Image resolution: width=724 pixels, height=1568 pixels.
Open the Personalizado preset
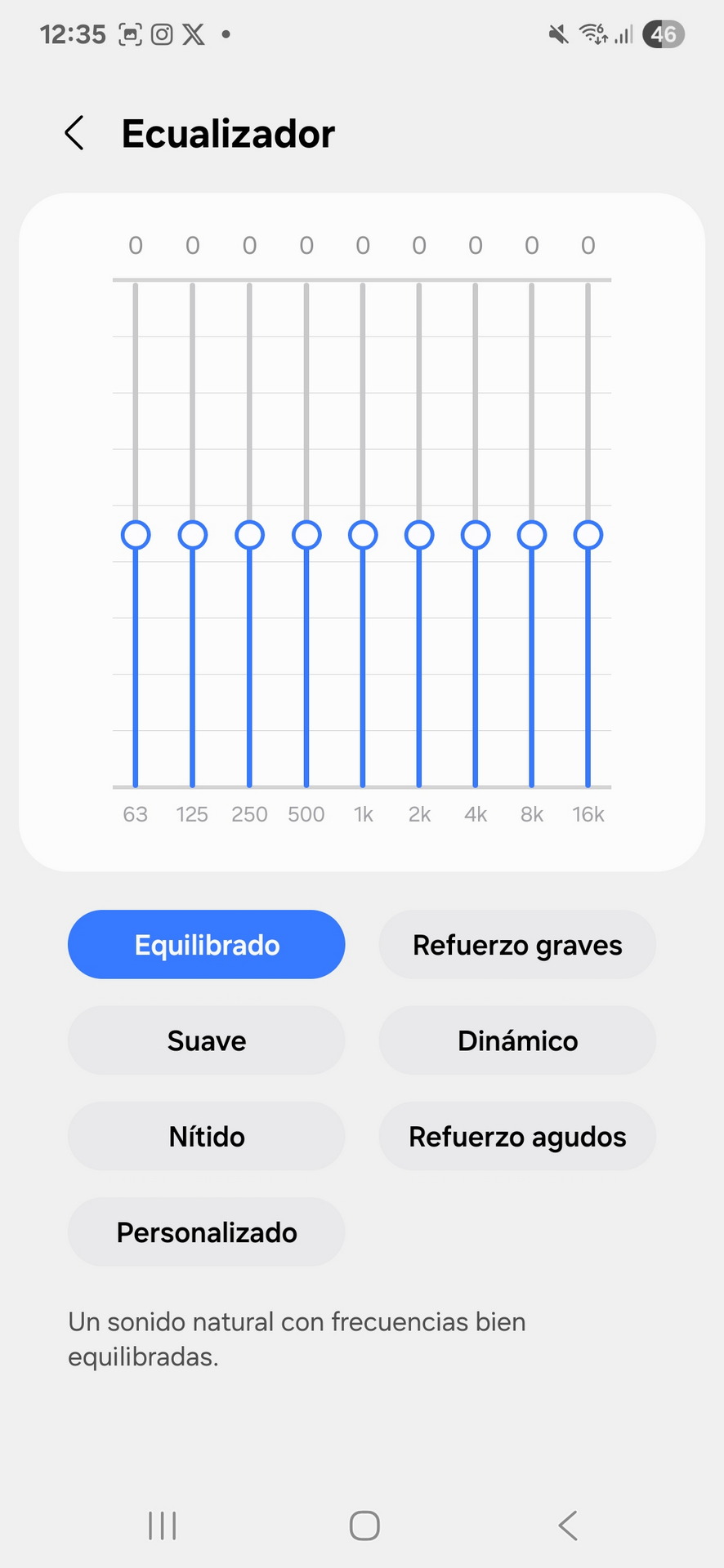tap(207, 1232)
